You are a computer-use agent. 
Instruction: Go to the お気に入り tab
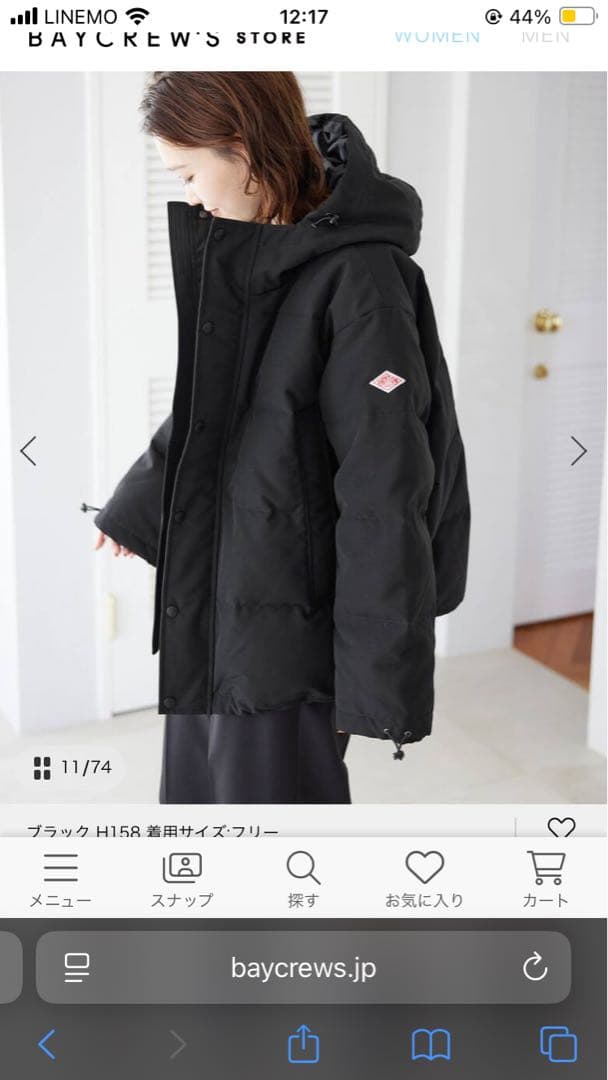coord(424,879)
